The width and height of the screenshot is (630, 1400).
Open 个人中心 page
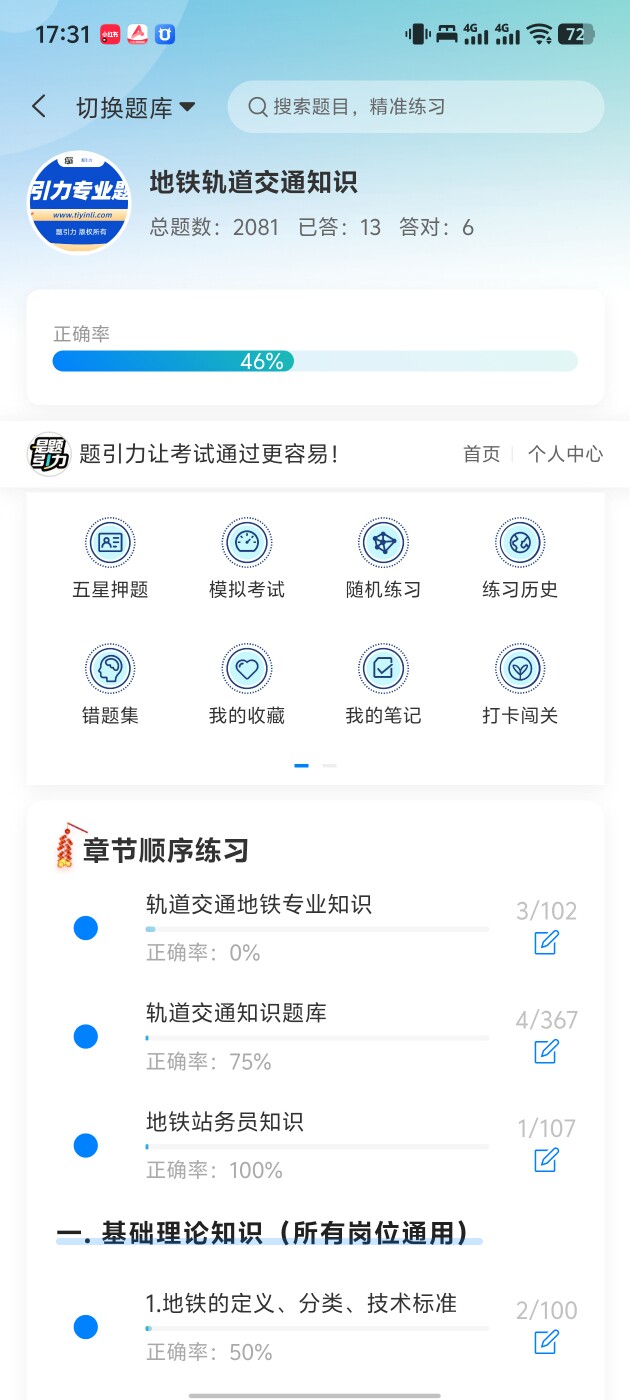[565, 454]
